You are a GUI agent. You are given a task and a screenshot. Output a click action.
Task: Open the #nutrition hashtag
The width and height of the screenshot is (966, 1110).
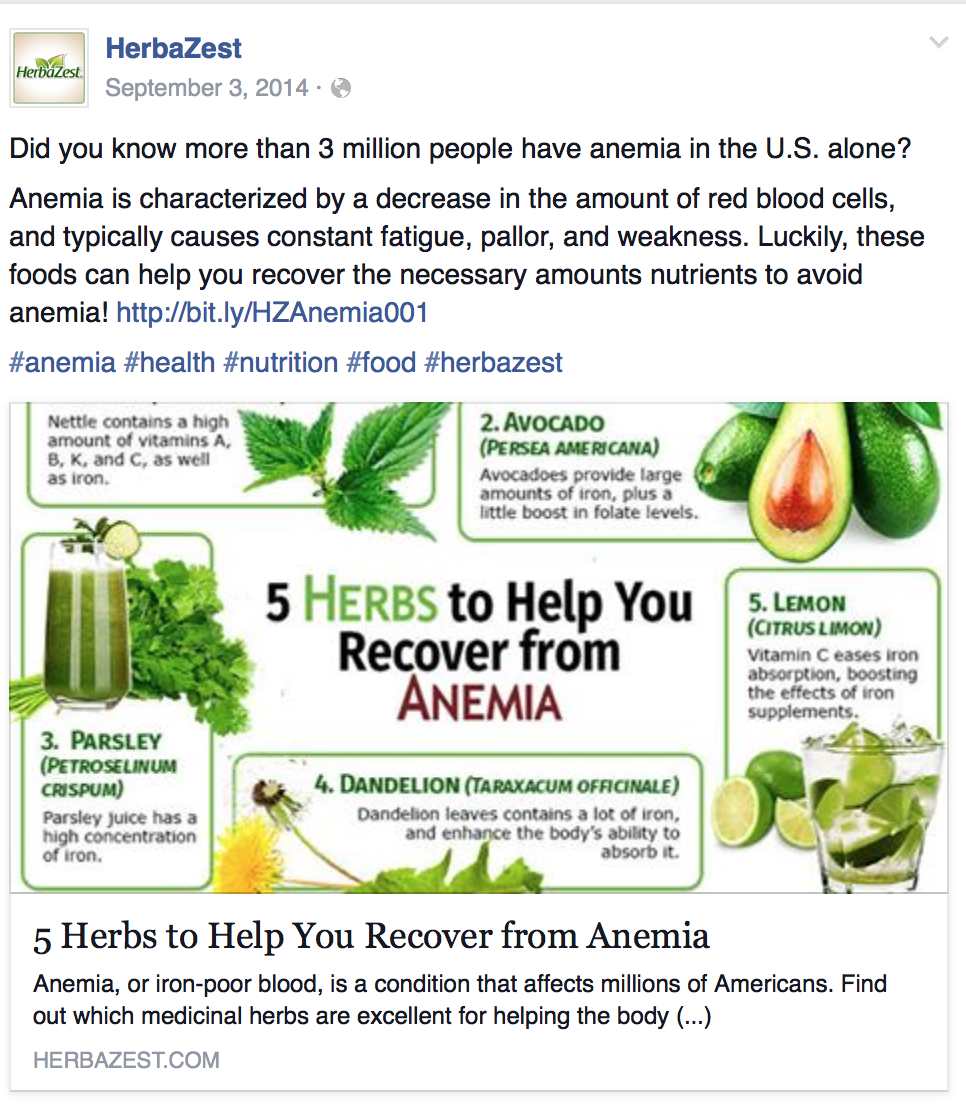[281, 362]
